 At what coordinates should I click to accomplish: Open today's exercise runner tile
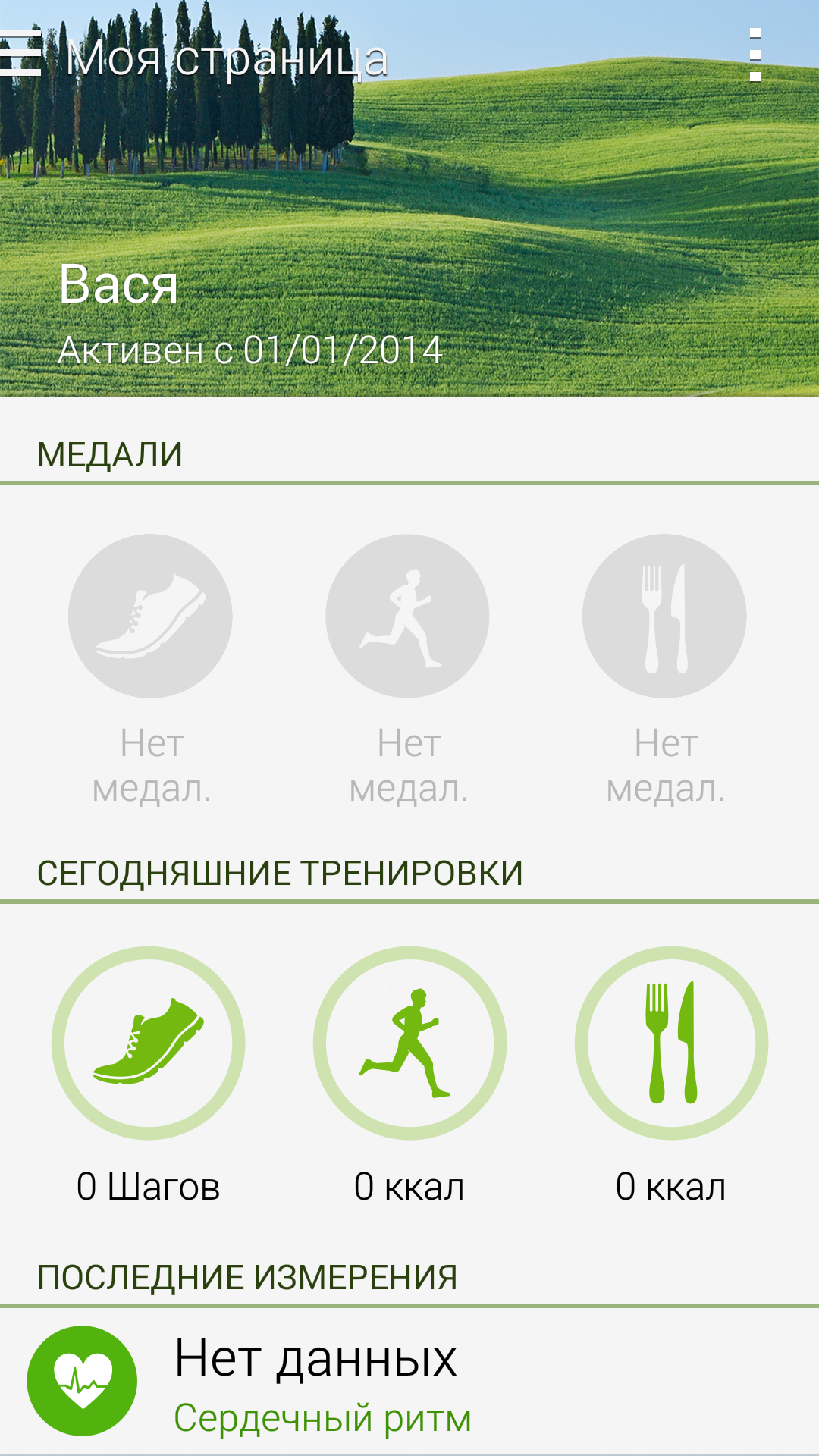(409, 1043)
